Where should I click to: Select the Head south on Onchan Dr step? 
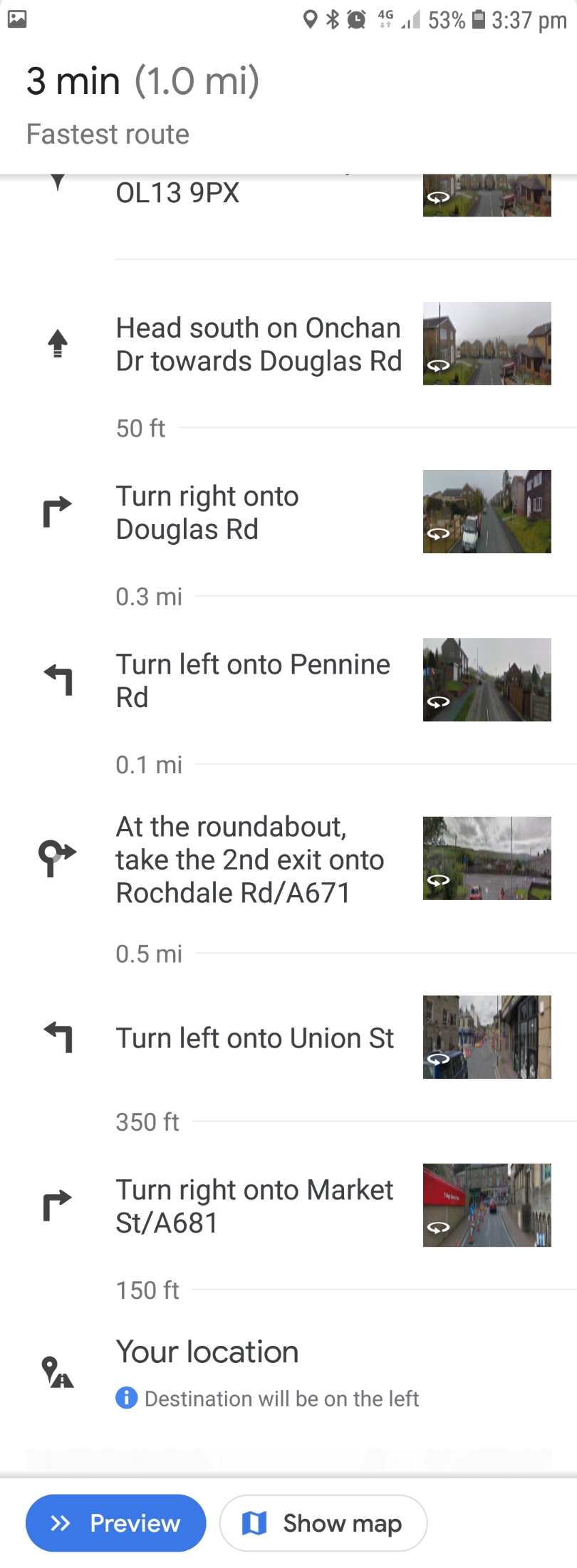[258, 345]
